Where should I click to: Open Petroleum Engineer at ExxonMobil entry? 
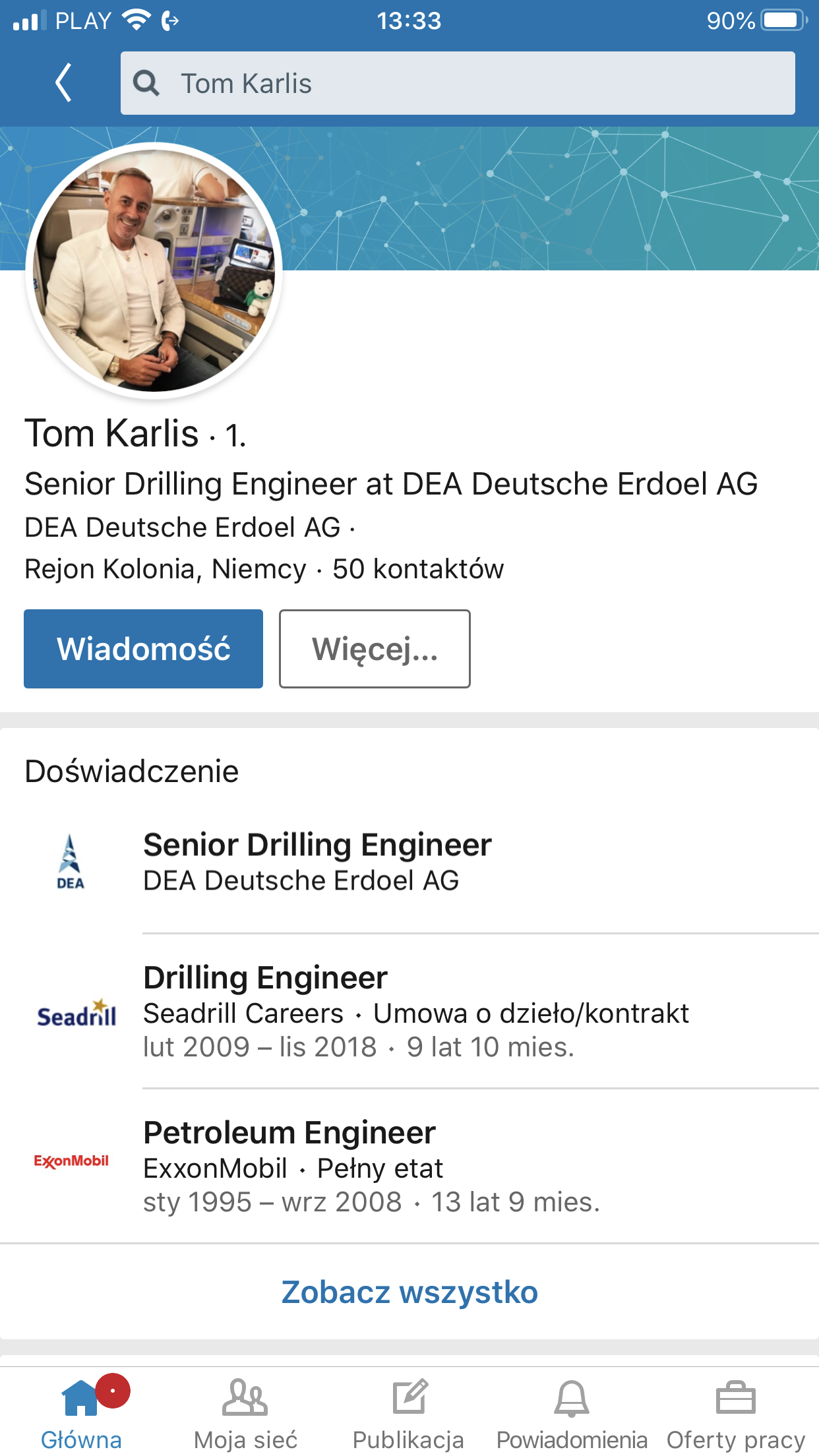[409, 1166]
